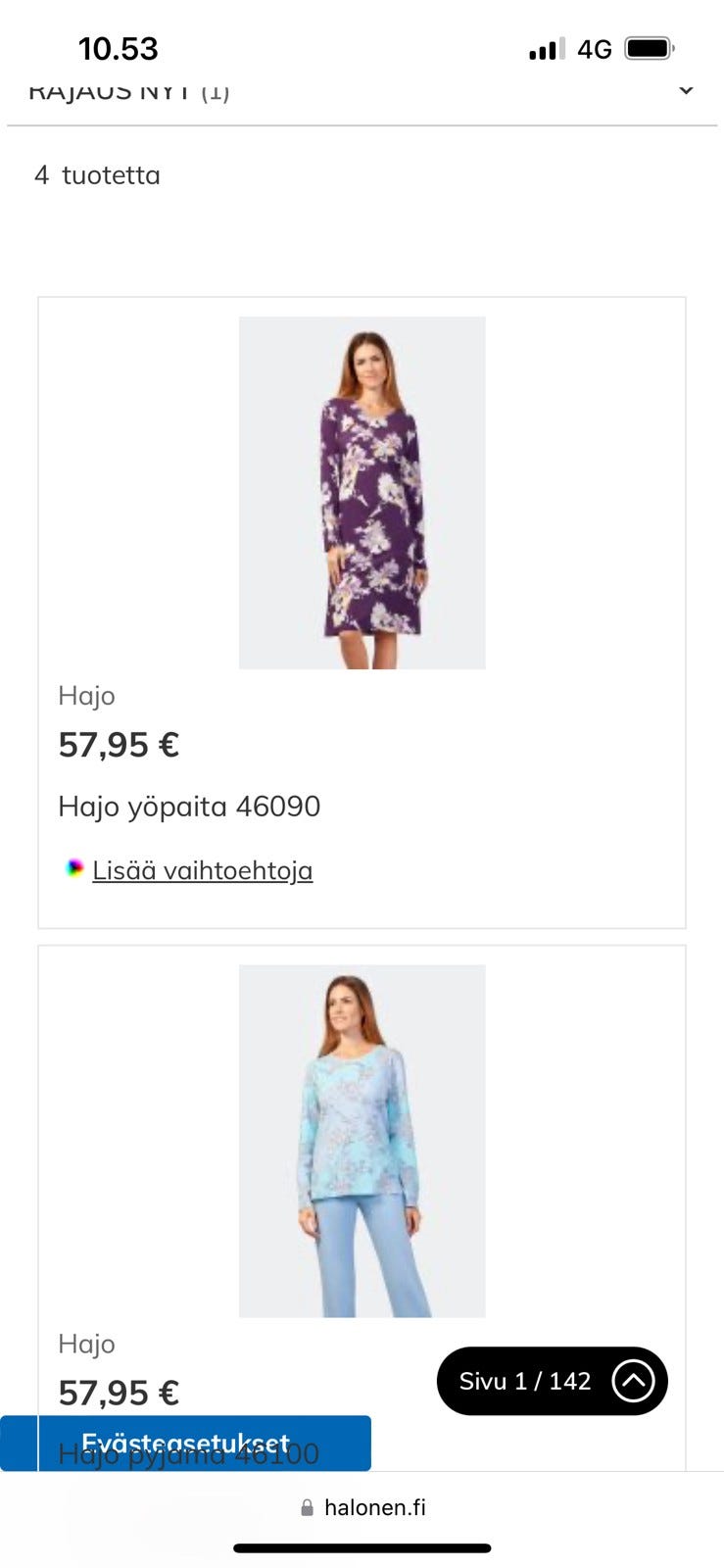This screenshot has height=1568, width=724.
Task: Tap the halonen.fi address bar
Action: pyautogui.click(x=362, y=1507)
